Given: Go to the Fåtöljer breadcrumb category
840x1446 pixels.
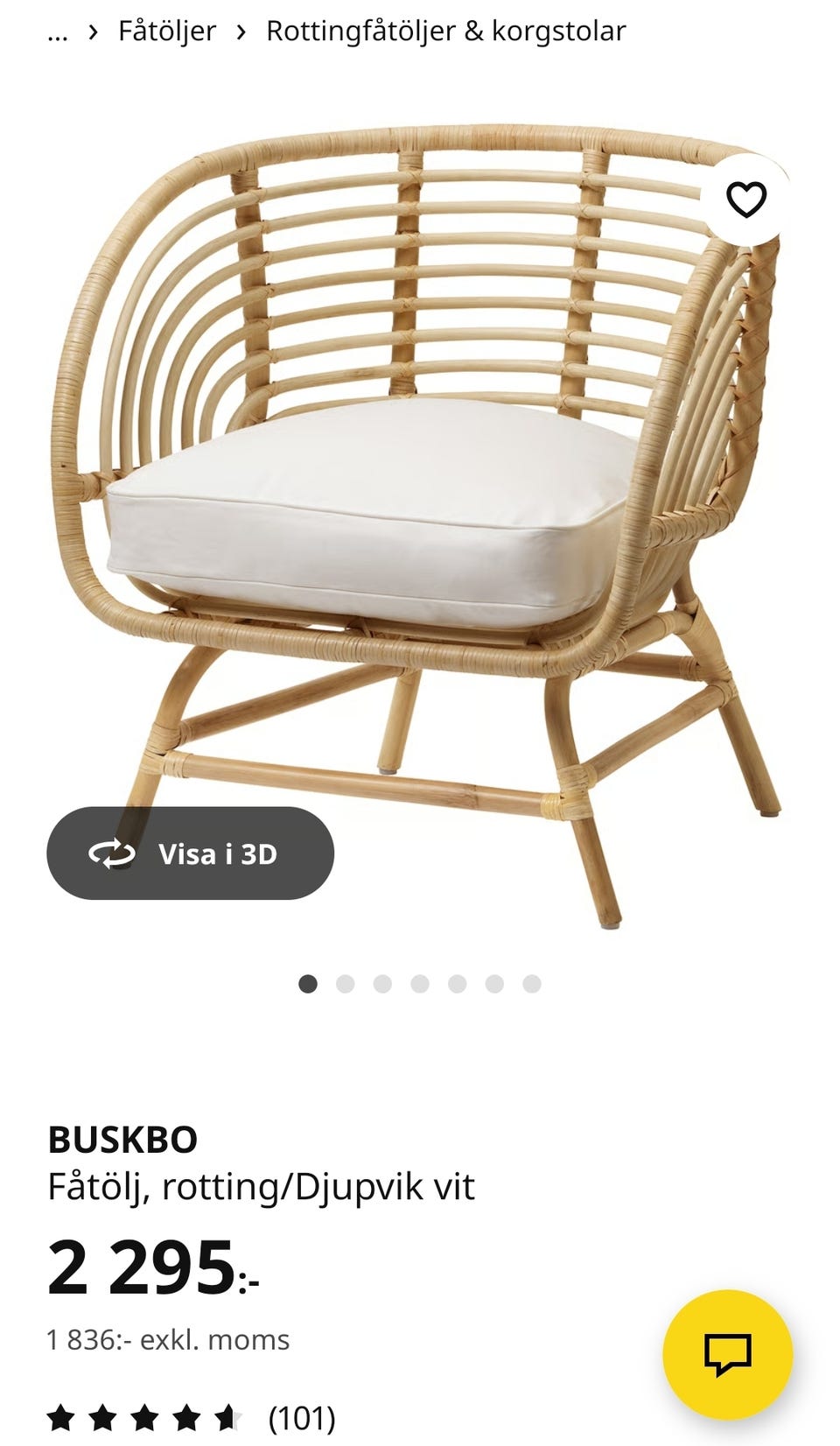Looking at the screenshot, I should click(x=167, y=31).
